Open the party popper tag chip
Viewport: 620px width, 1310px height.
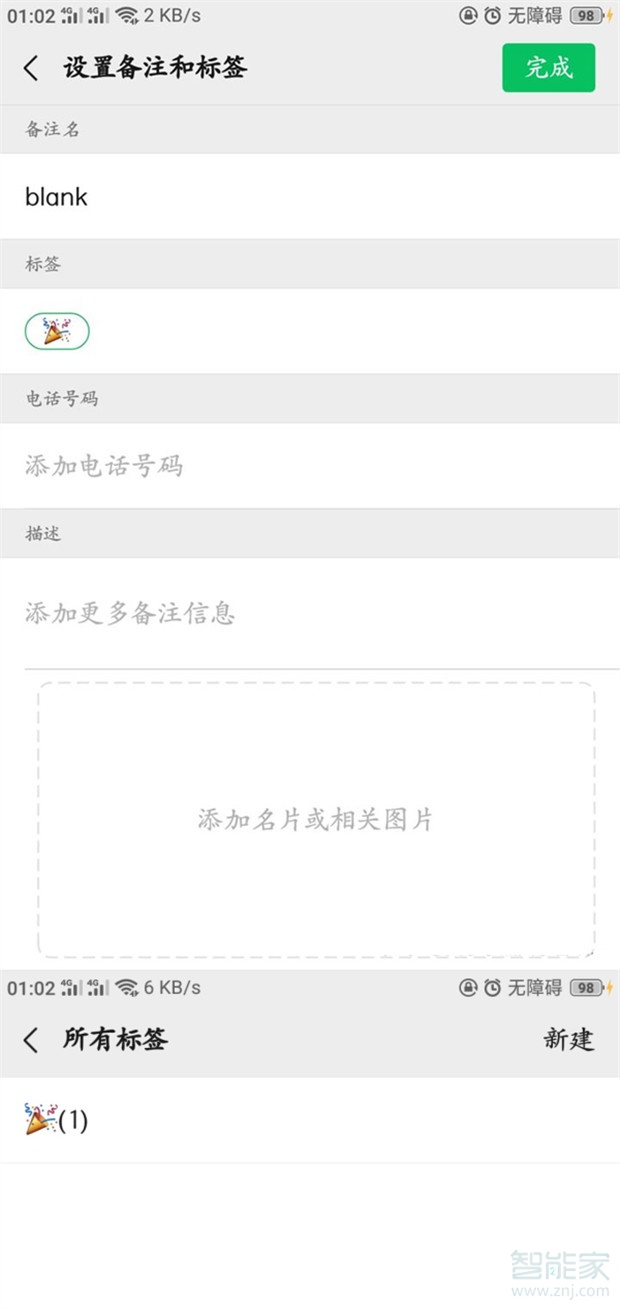click(x=57, y=331)
